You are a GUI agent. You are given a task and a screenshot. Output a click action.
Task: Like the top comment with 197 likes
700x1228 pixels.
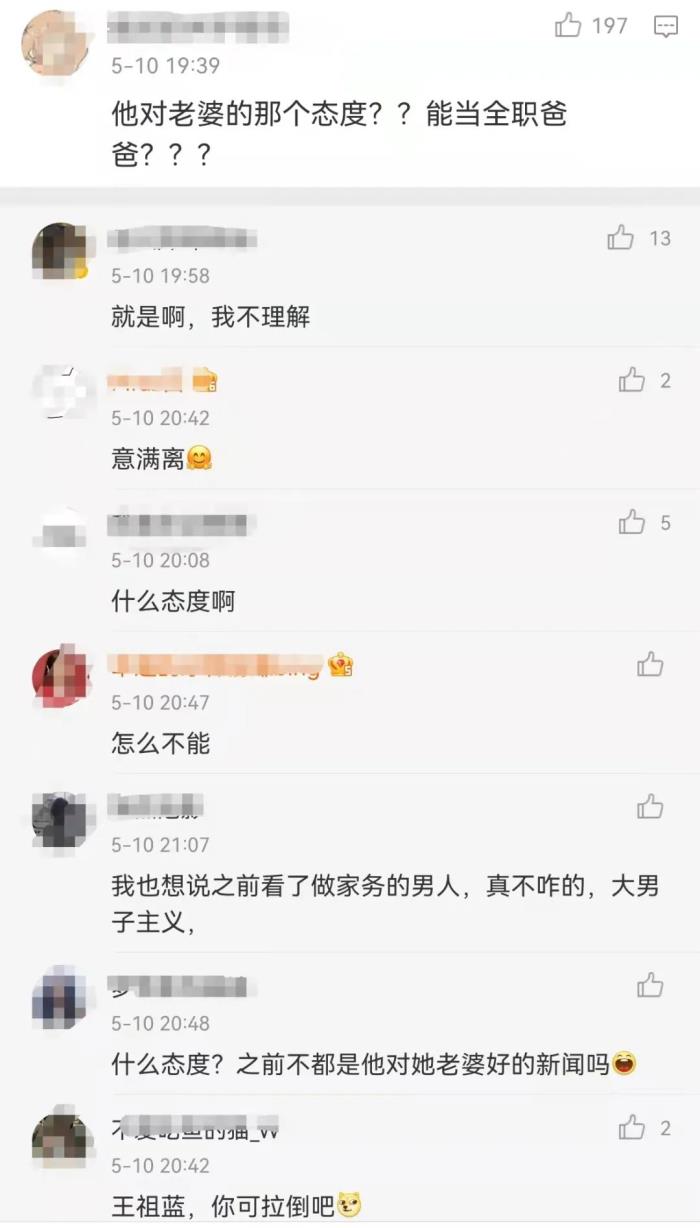tap(569, 26)
